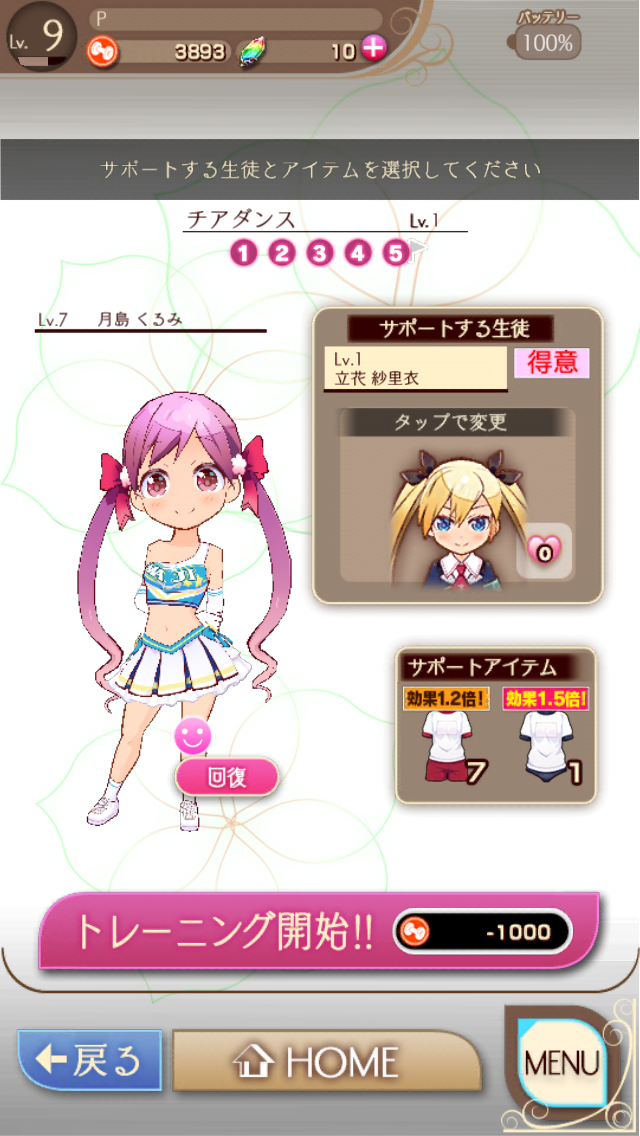Open the MENU button
Image resolution: width=640 pixels, height=1136 pixels.
(561, 1061)
